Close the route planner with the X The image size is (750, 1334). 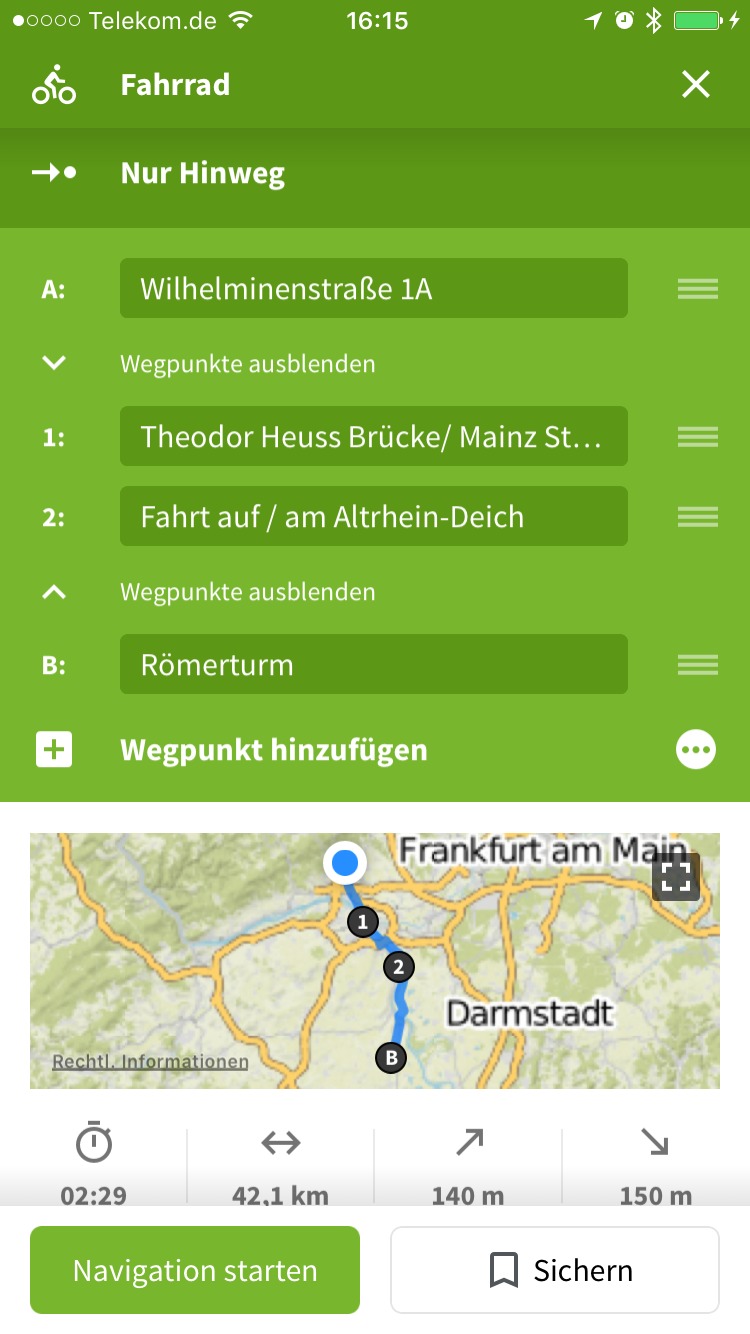[695, 85]
